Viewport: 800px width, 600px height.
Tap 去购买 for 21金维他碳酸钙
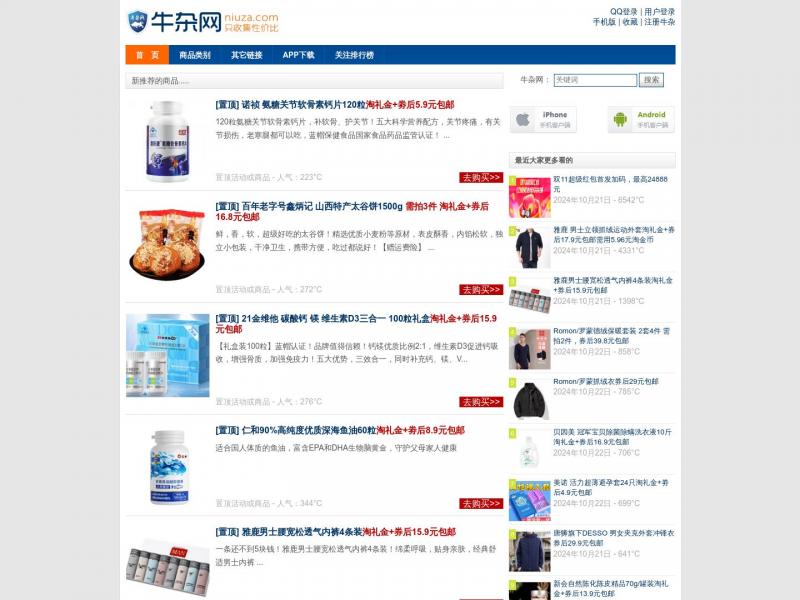[481, 402]
